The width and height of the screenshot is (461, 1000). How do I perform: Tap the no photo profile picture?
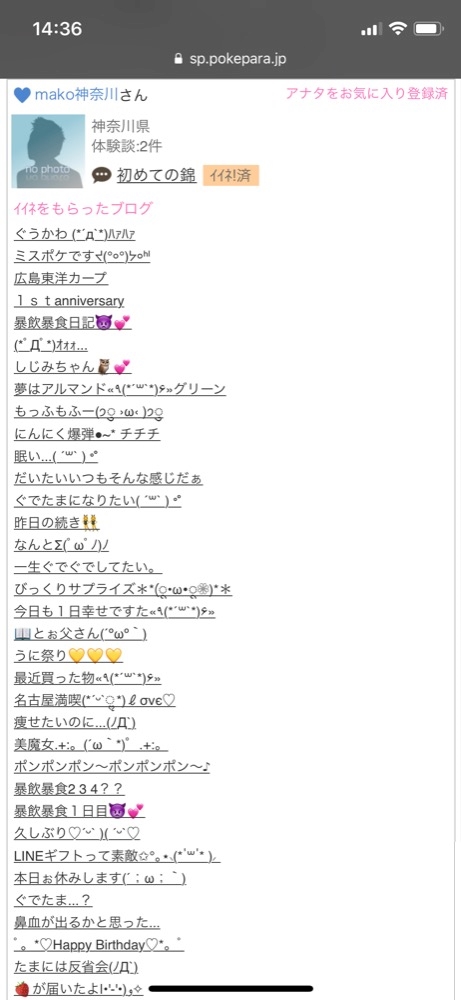[x=48, y=151]
